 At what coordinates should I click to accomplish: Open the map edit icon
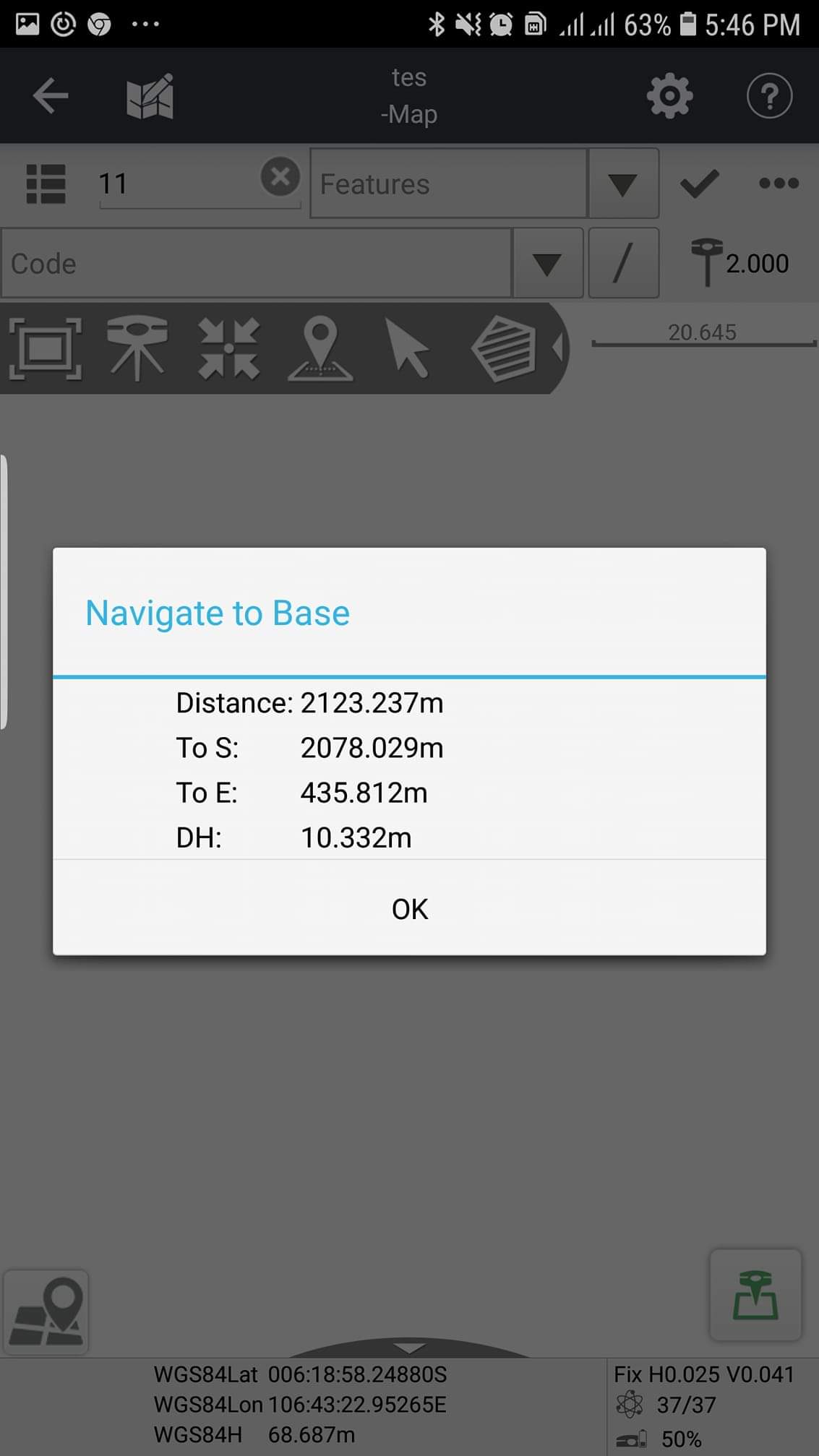150,96
